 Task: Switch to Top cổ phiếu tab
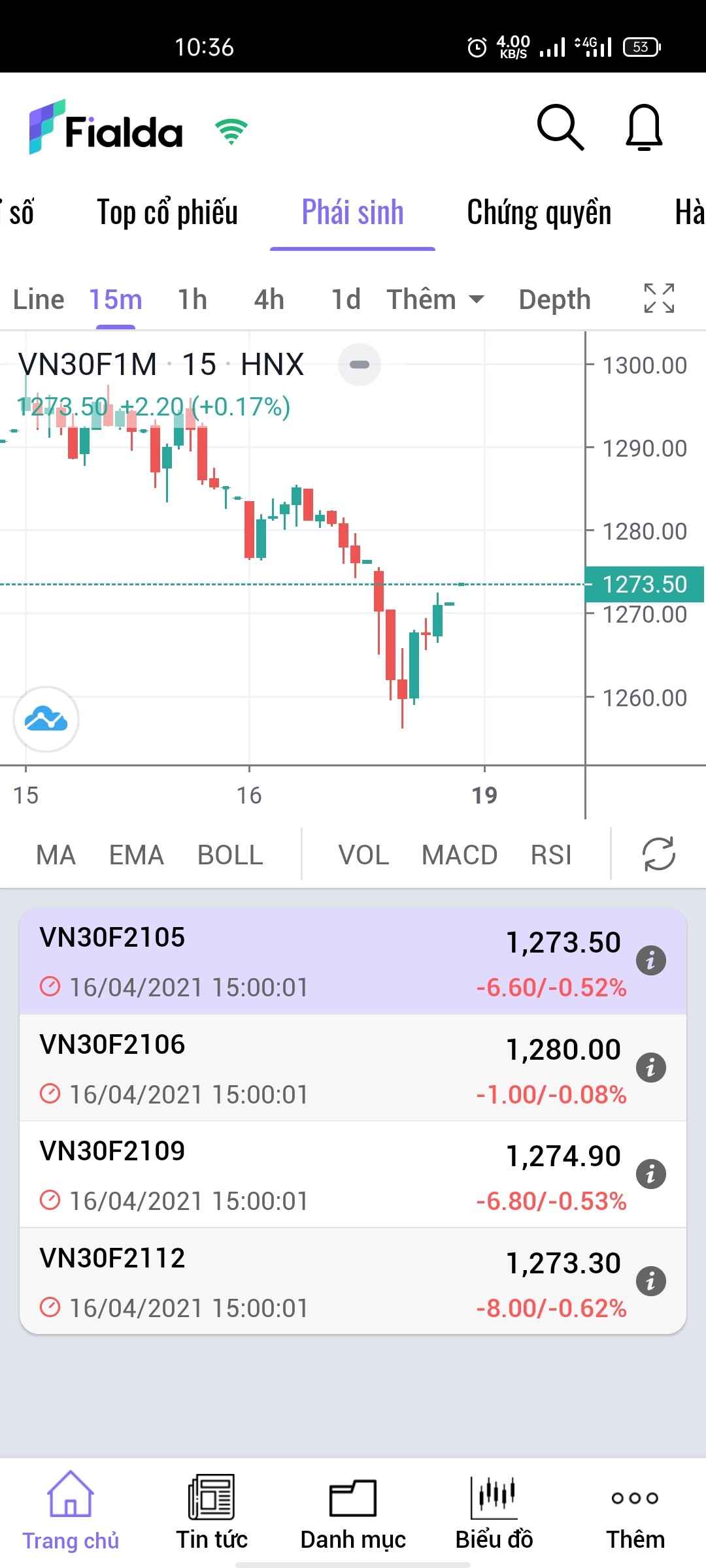pyautogui.click(x=167, y=213)
